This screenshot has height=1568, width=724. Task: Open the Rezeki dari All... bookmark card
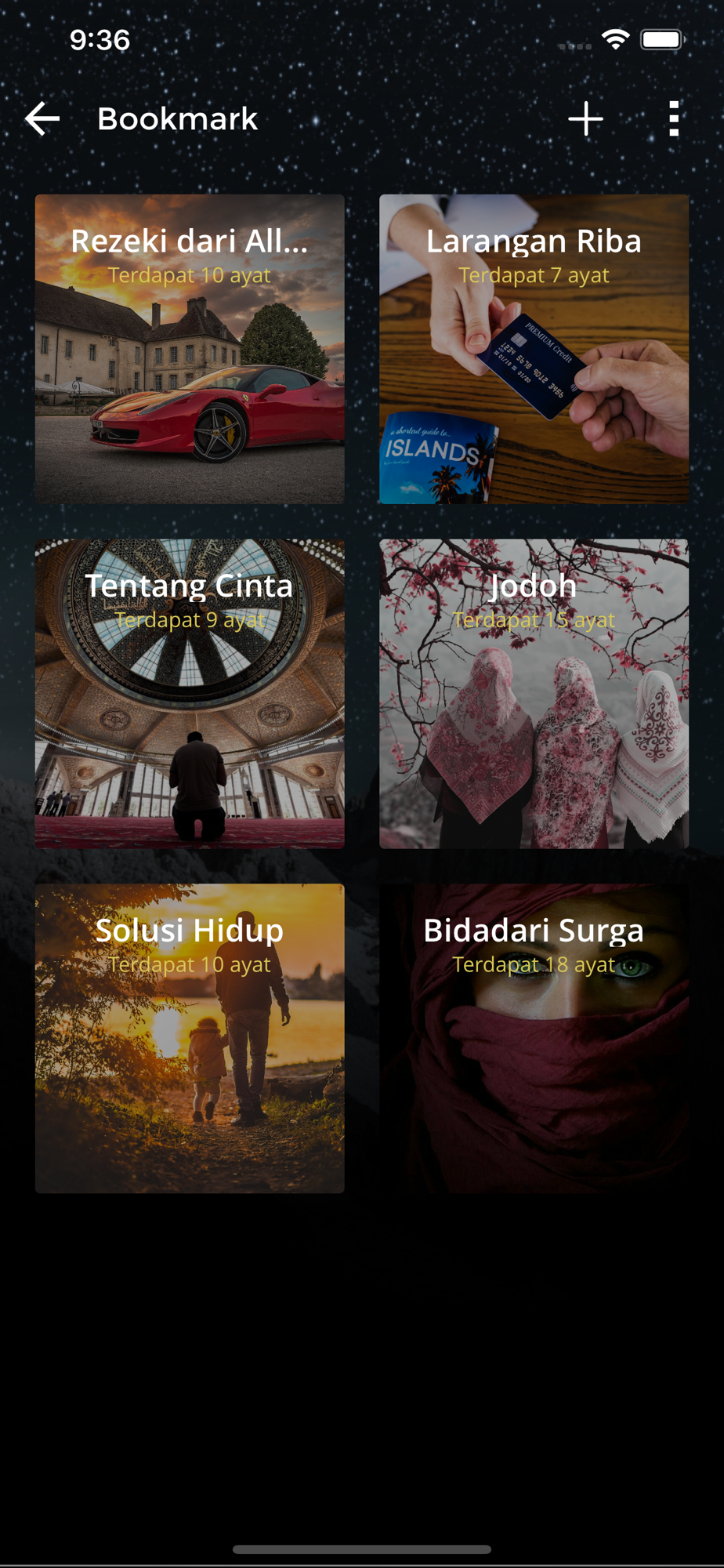(x=190, y=349)
